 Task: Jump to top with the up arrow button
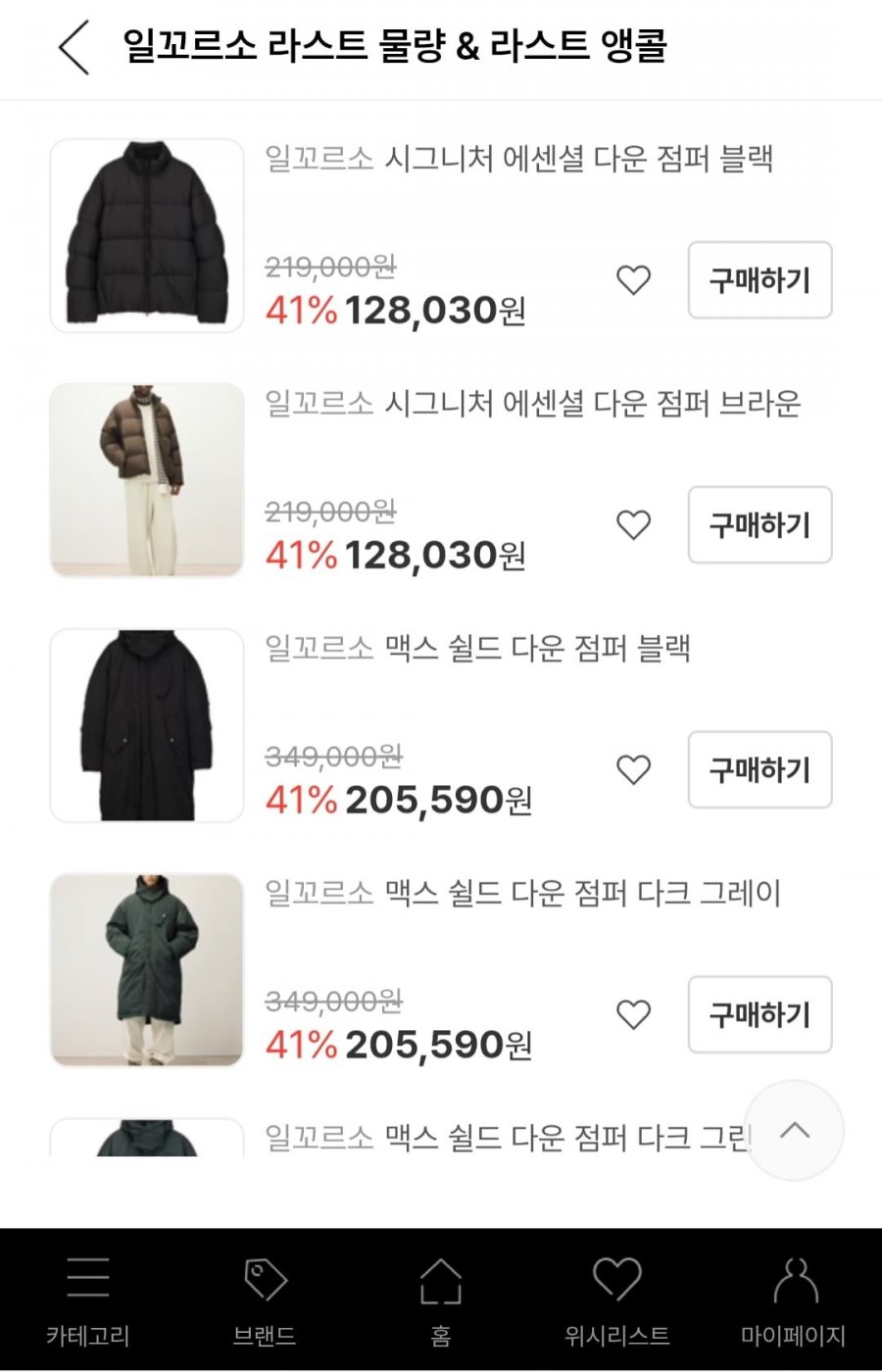click(795, 1130)
